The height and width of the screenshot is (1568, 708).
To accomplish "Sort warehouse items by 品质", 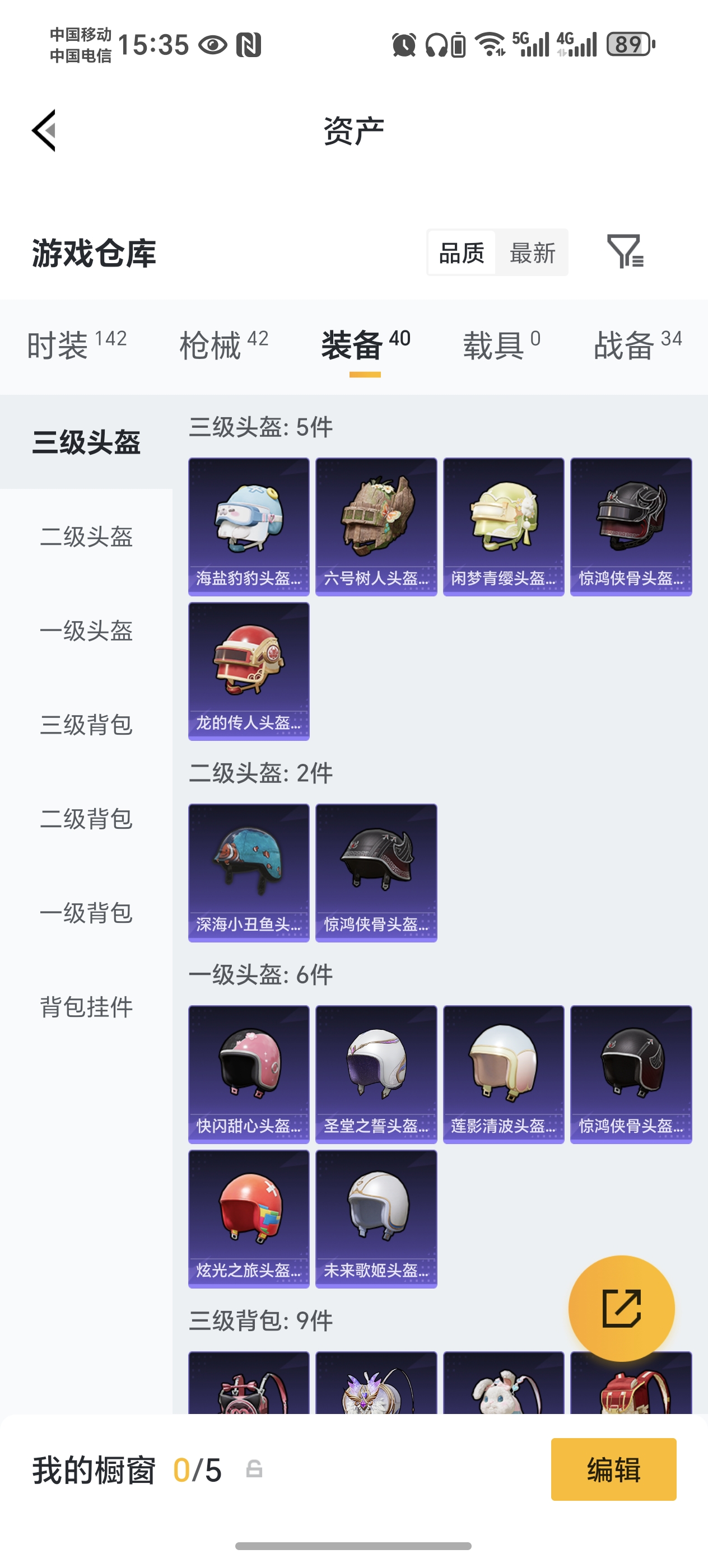I will click(x=461, y=253).
